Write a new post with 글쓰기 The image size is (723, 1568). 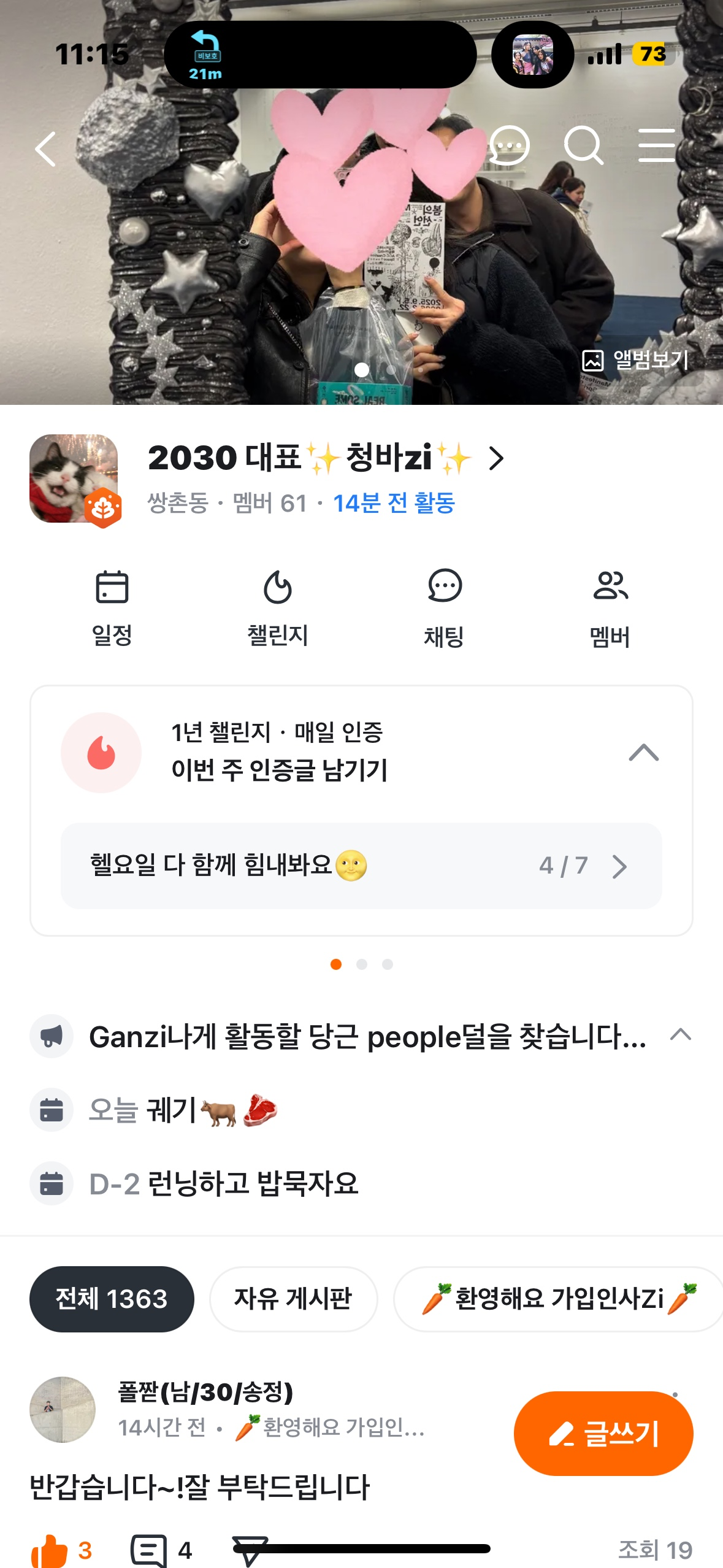[x=603, y=1433]
